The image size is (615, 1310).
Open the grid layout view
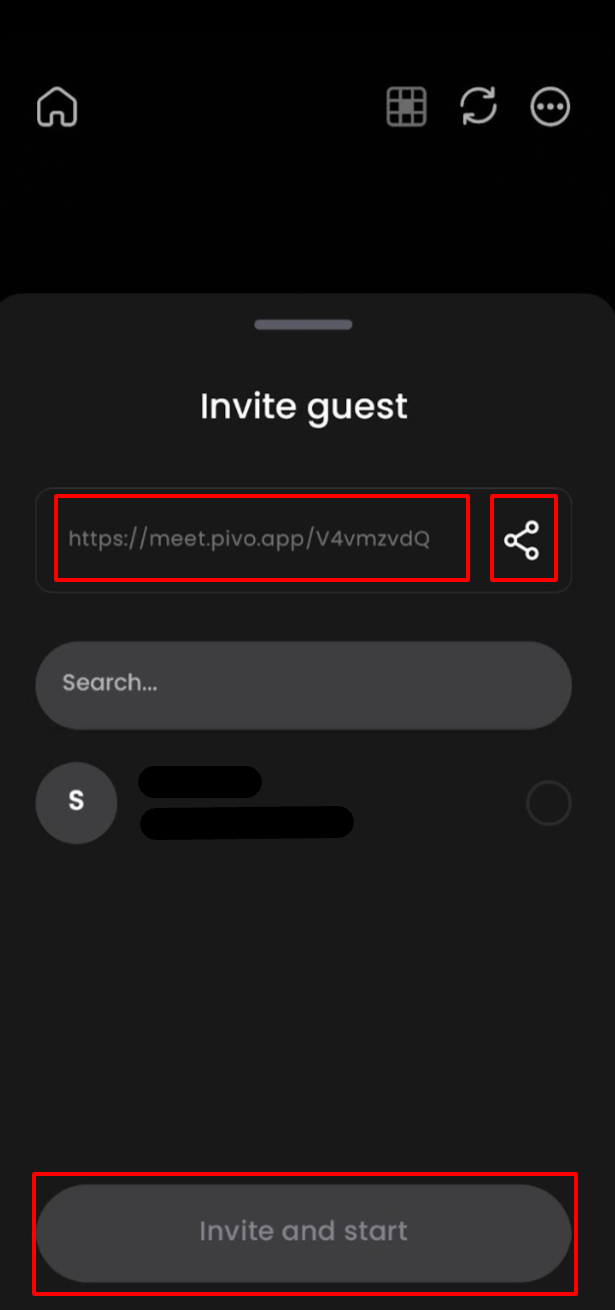pos(406,106)
